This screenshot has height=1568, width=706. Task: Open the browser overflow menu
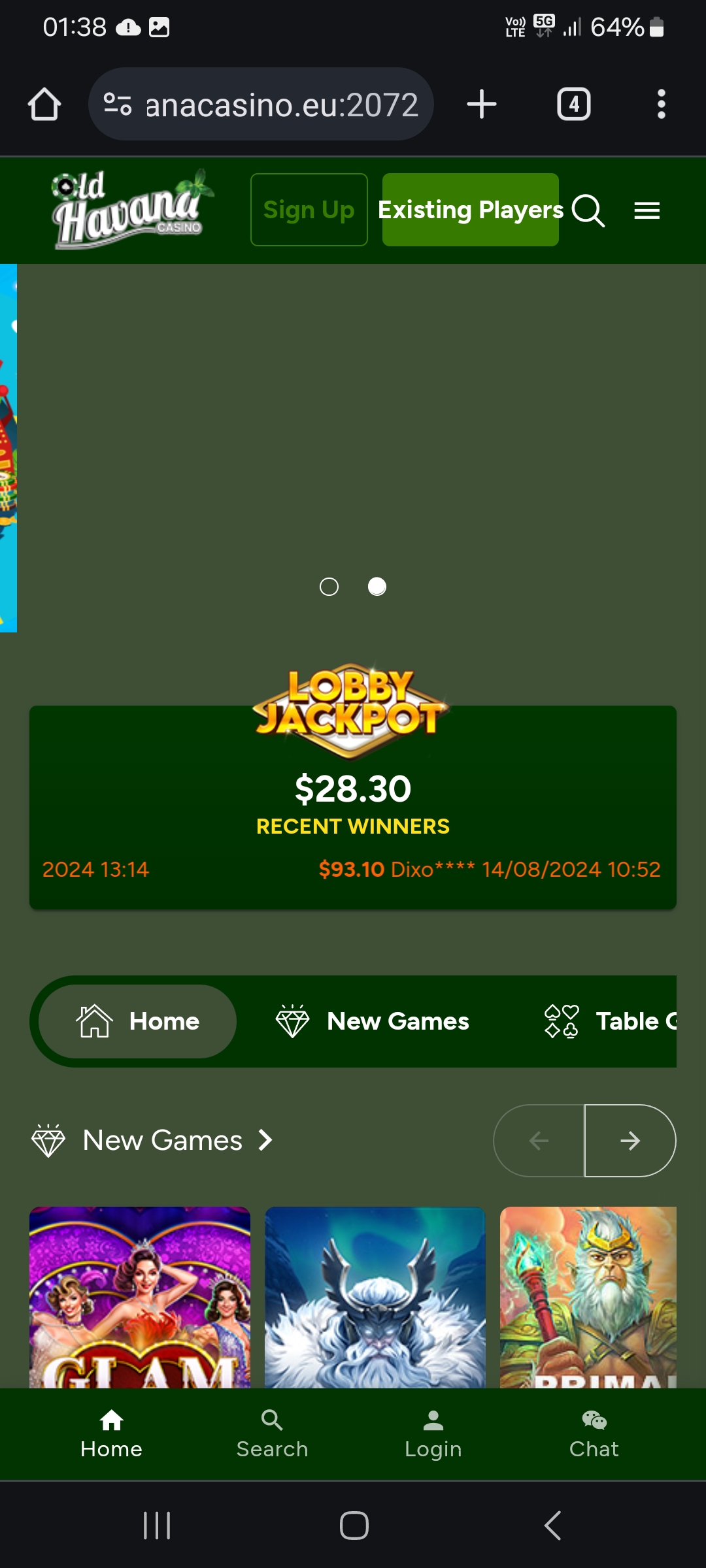(661, 105)
